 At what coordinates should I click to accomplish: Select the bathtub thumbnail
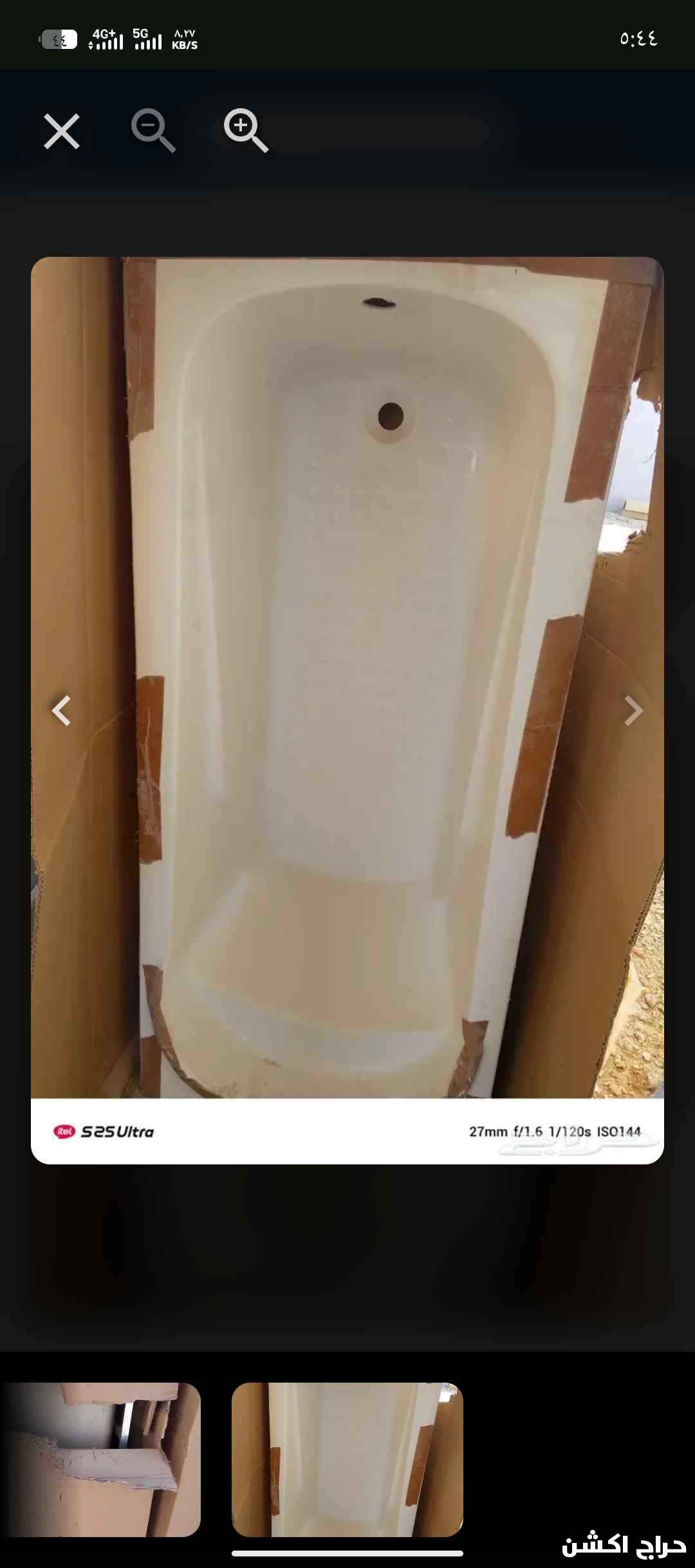pyautogui.click(x=347, y=1459)
